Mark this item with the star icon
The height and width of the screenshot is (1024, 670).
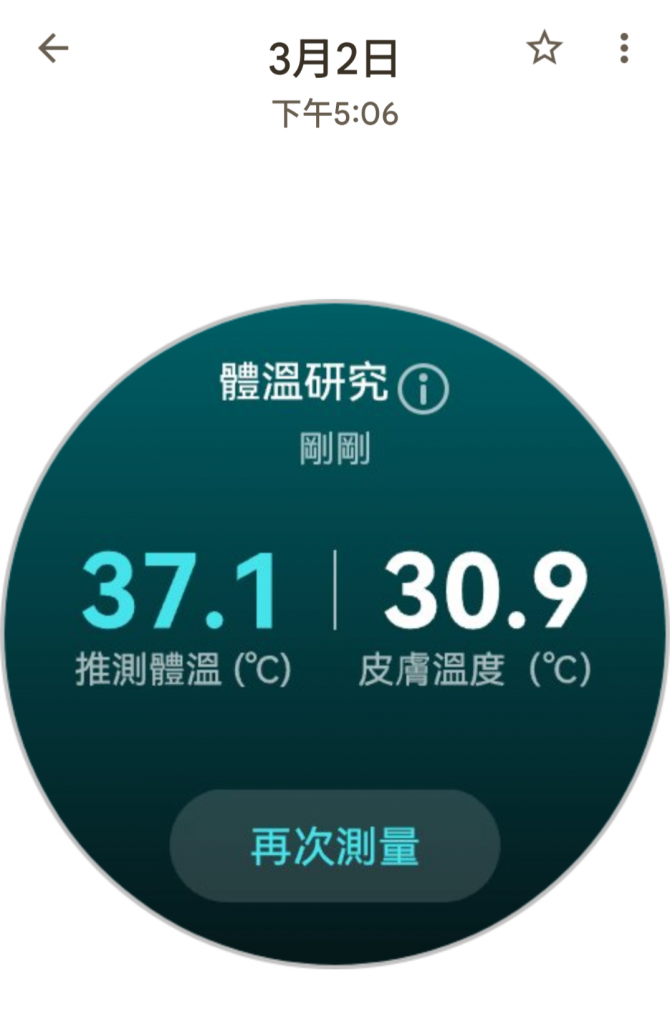(x=545, y=48)
